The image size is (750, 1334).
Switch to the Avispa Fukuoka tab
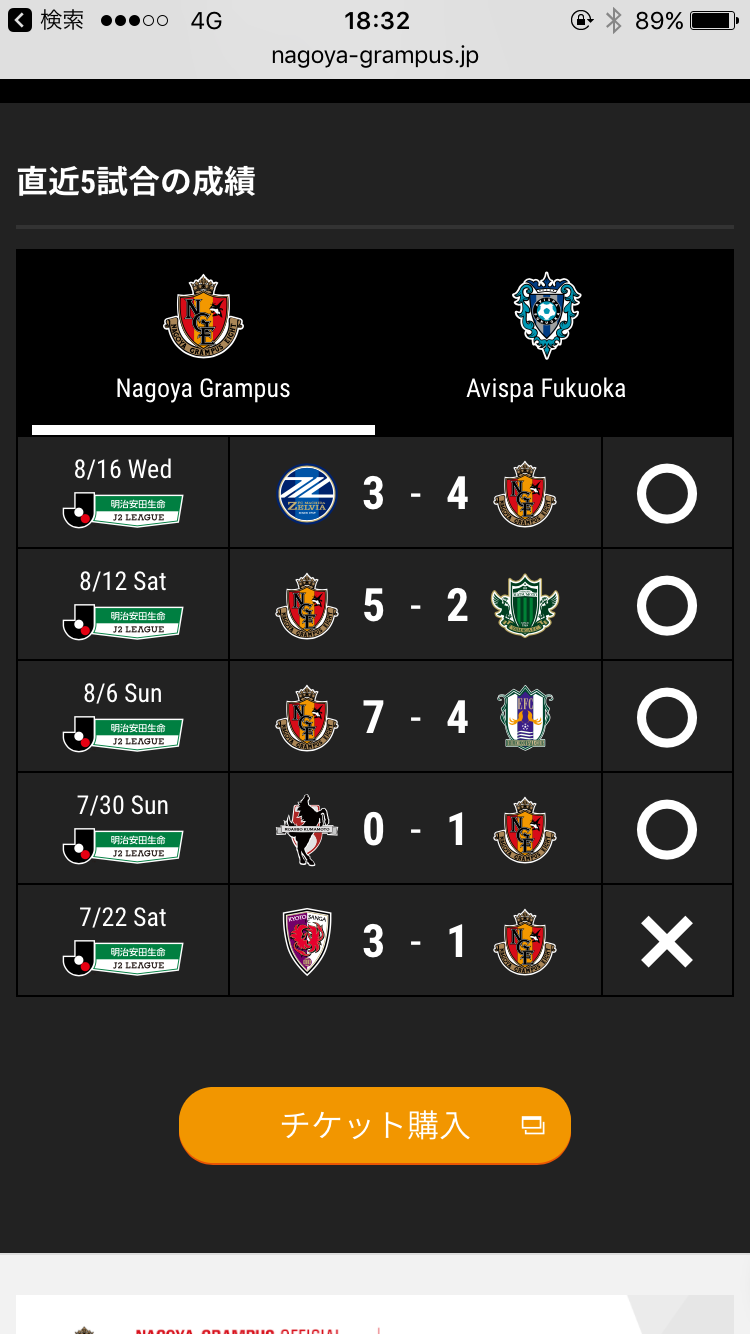coord(546,342)
